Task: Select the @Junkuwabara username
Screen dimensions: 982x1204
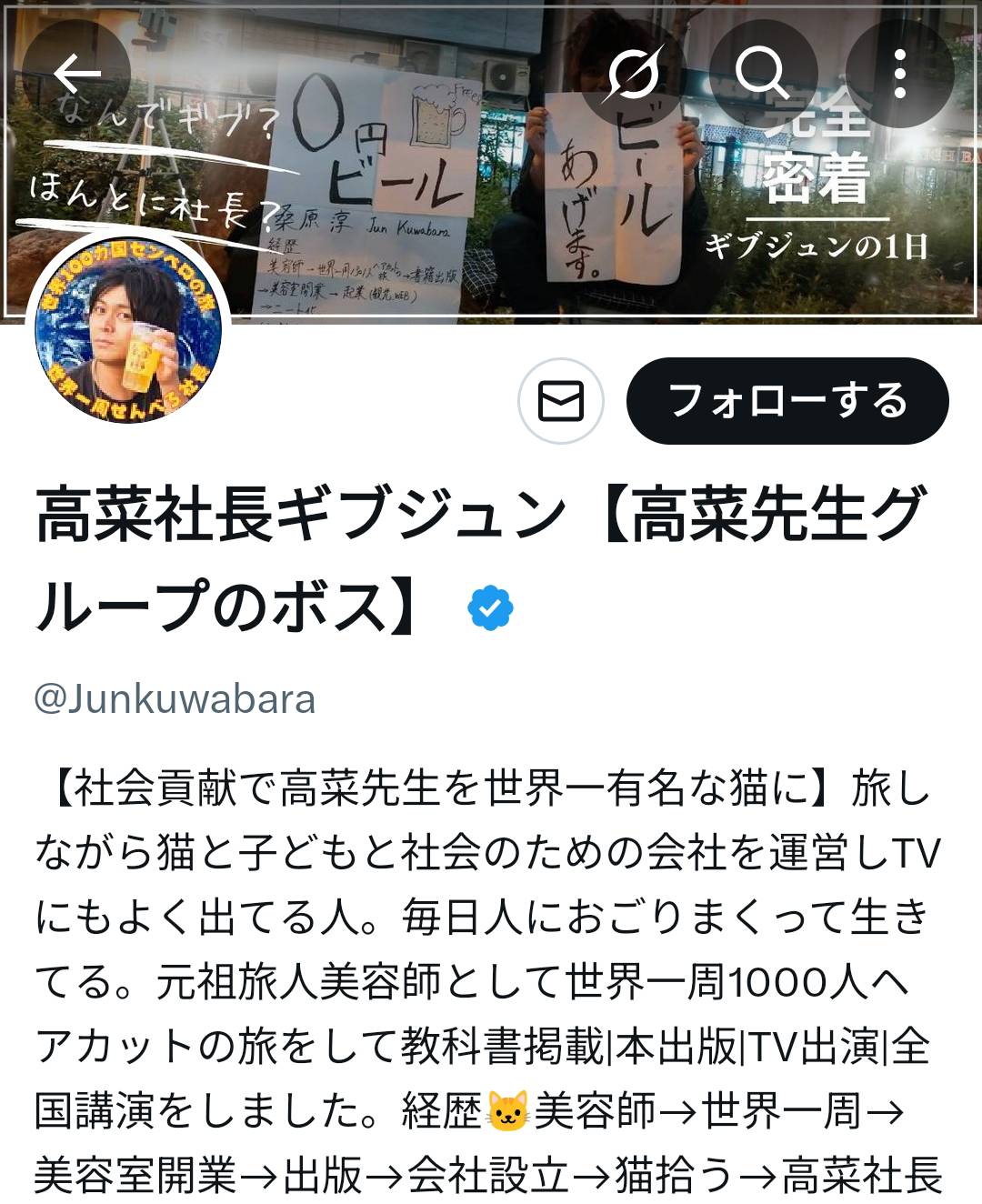Action: [173, 698]
